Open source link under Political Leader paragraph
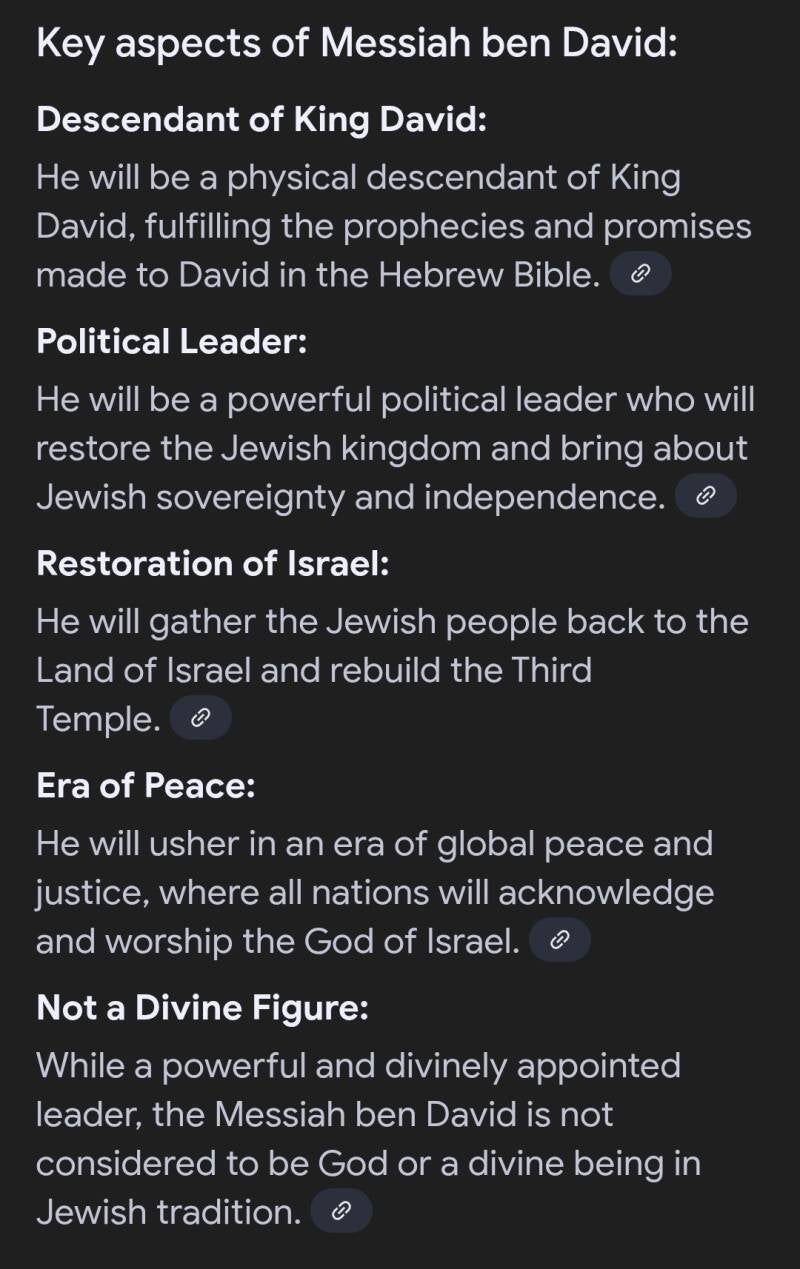This screenshot has width=800, height=1269. click(705, 497)
